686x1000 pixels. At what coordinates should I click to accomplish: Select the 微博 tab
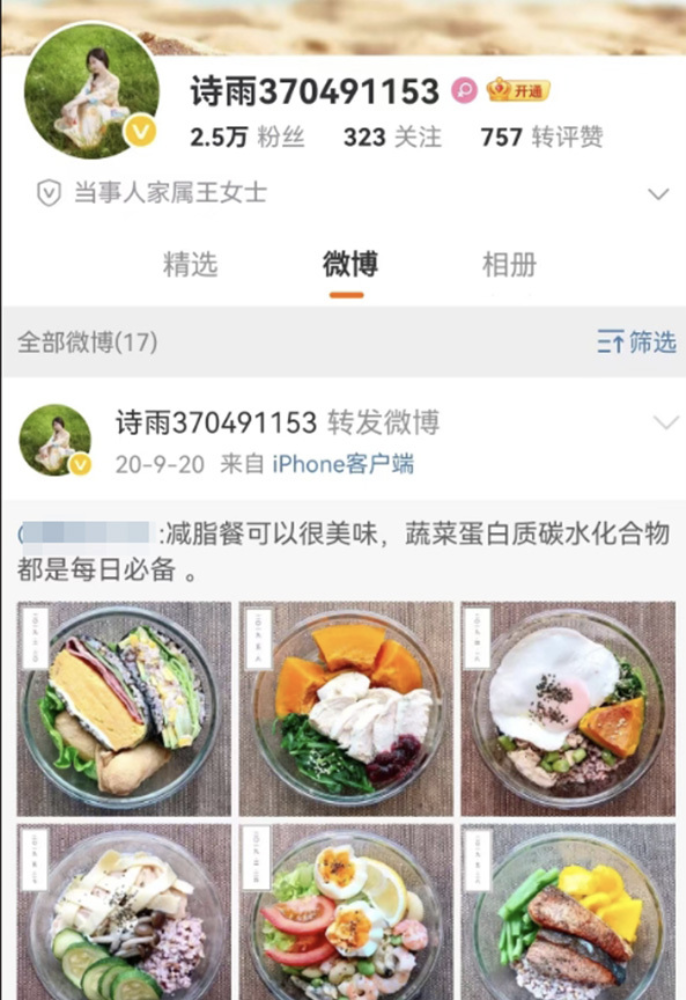(x=350, y=265)
